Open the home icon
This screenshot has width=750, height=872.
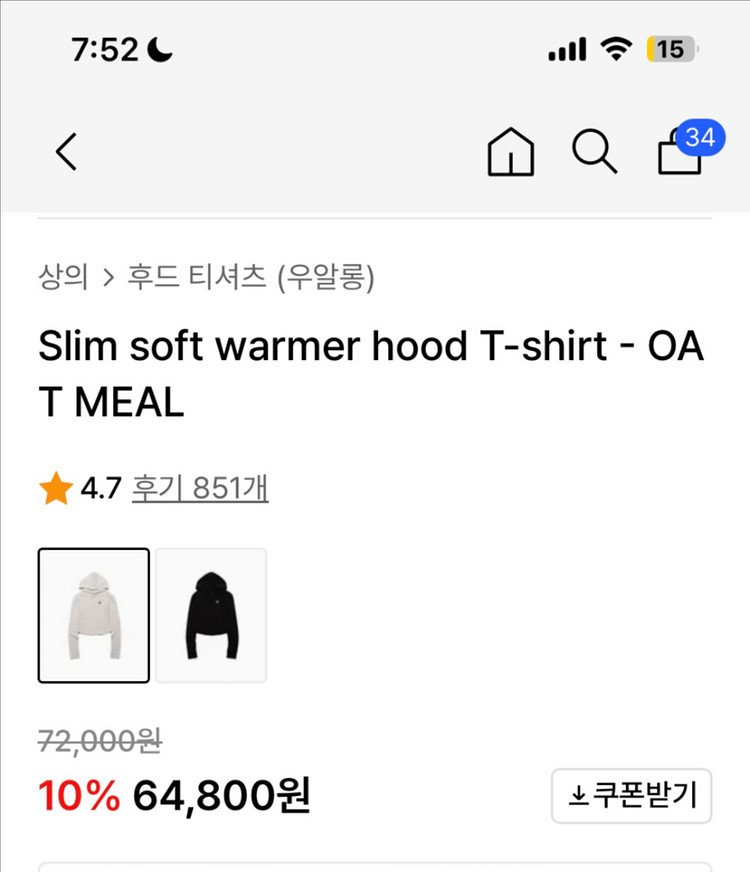pos(510,154)
